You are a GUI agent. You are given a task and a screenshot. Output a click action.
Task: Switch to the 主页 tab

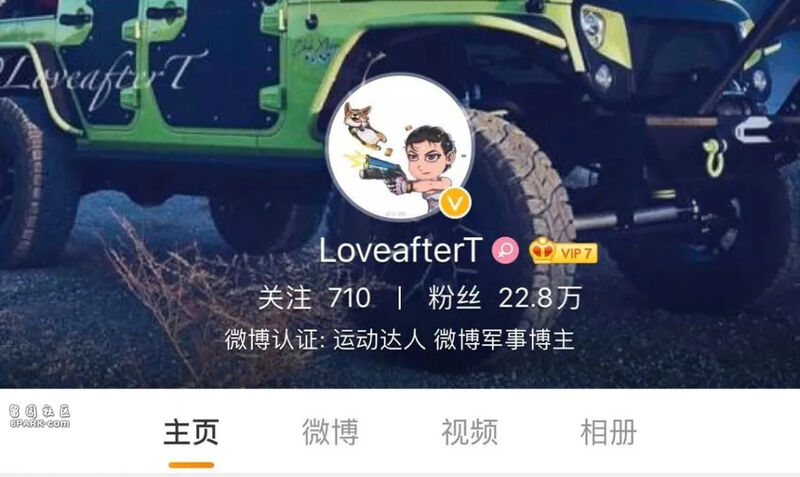191,432
